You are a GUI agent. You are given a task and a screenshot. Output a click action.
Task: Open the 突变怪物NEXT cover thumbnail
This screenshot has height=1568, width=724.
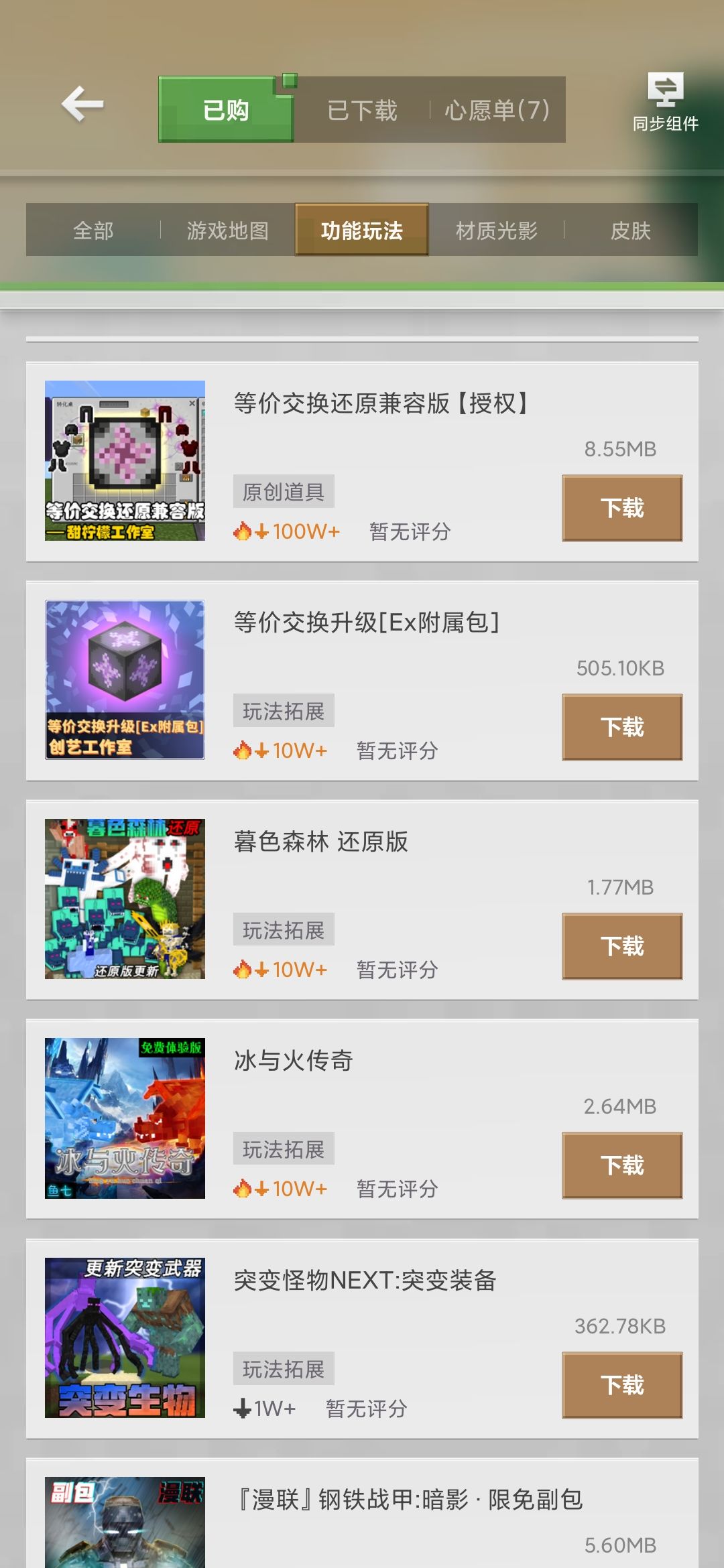point(125,1337)
